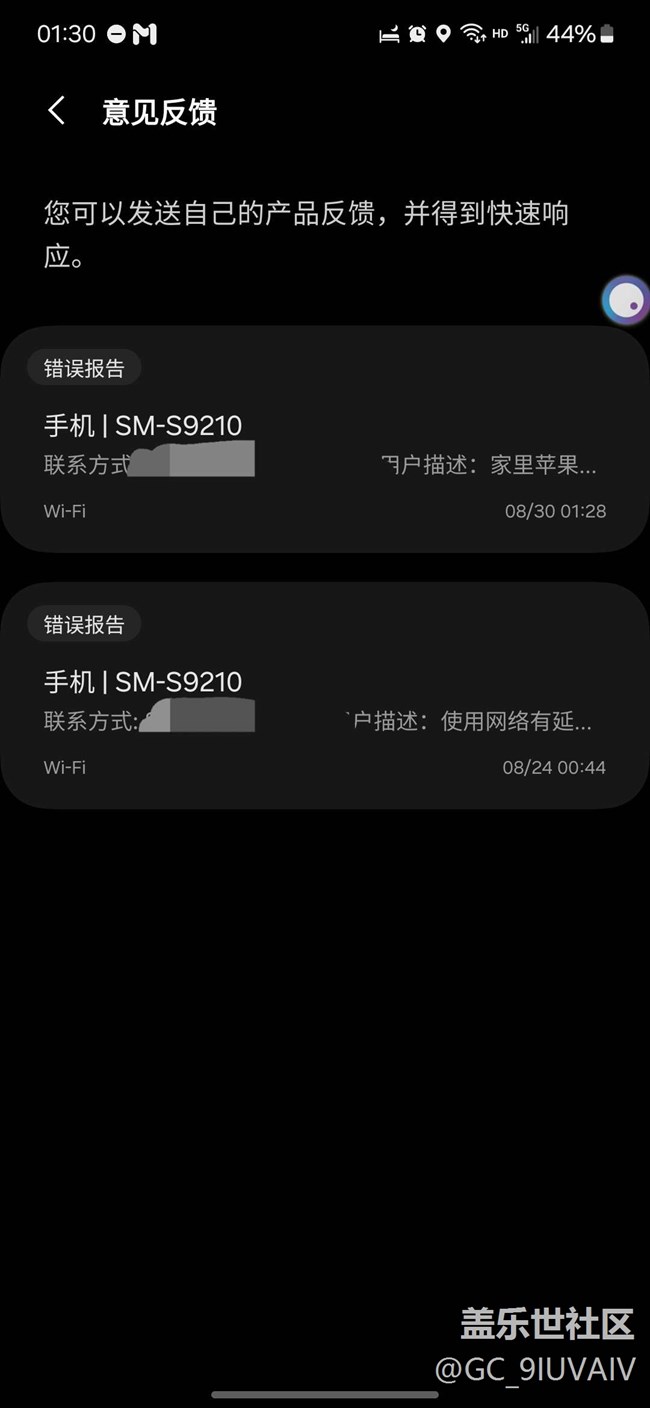Image resolution: width=650 pixels, height=1408 pixels.
Task: Open the error report dated 08/30 01:28
Action: 324,440
